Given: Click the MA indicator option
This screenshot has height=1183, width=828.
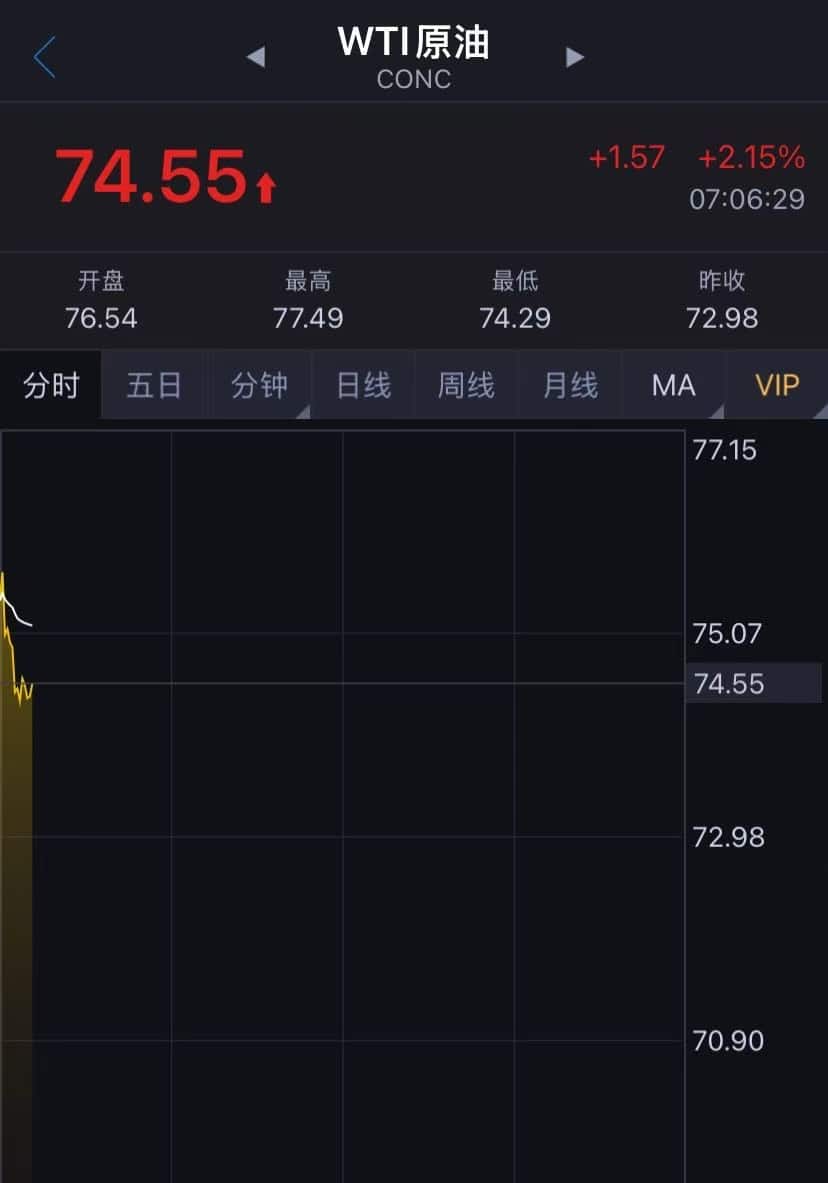Looking at the screenshot, I should 672,384.
